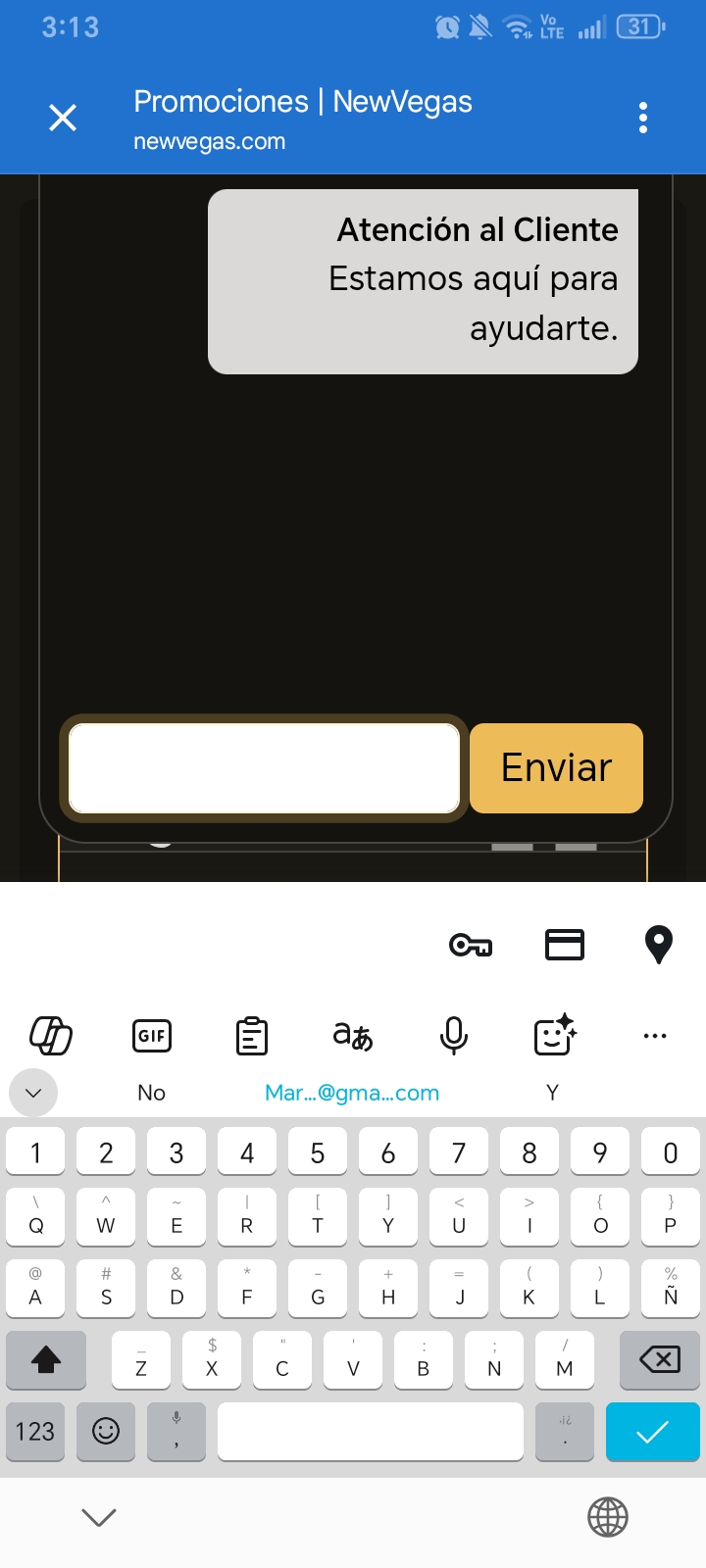Image resolution: width=706 pixels, height=1568 pixels.
Task: Insert the suggested Gmail address
Action: tap(352, 1093)
